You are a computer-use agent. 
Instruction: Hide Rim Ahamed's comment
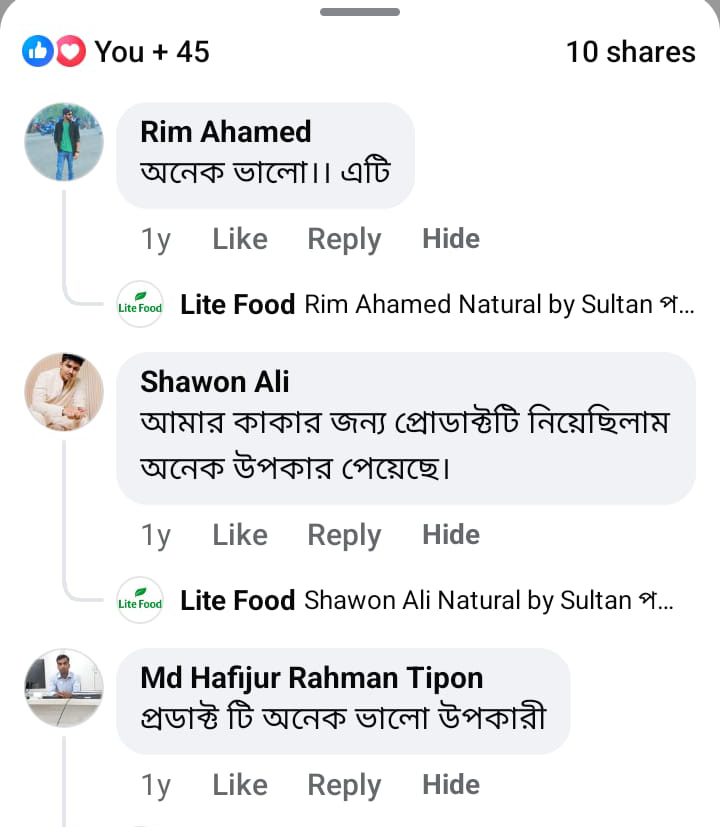pos(450,238)
